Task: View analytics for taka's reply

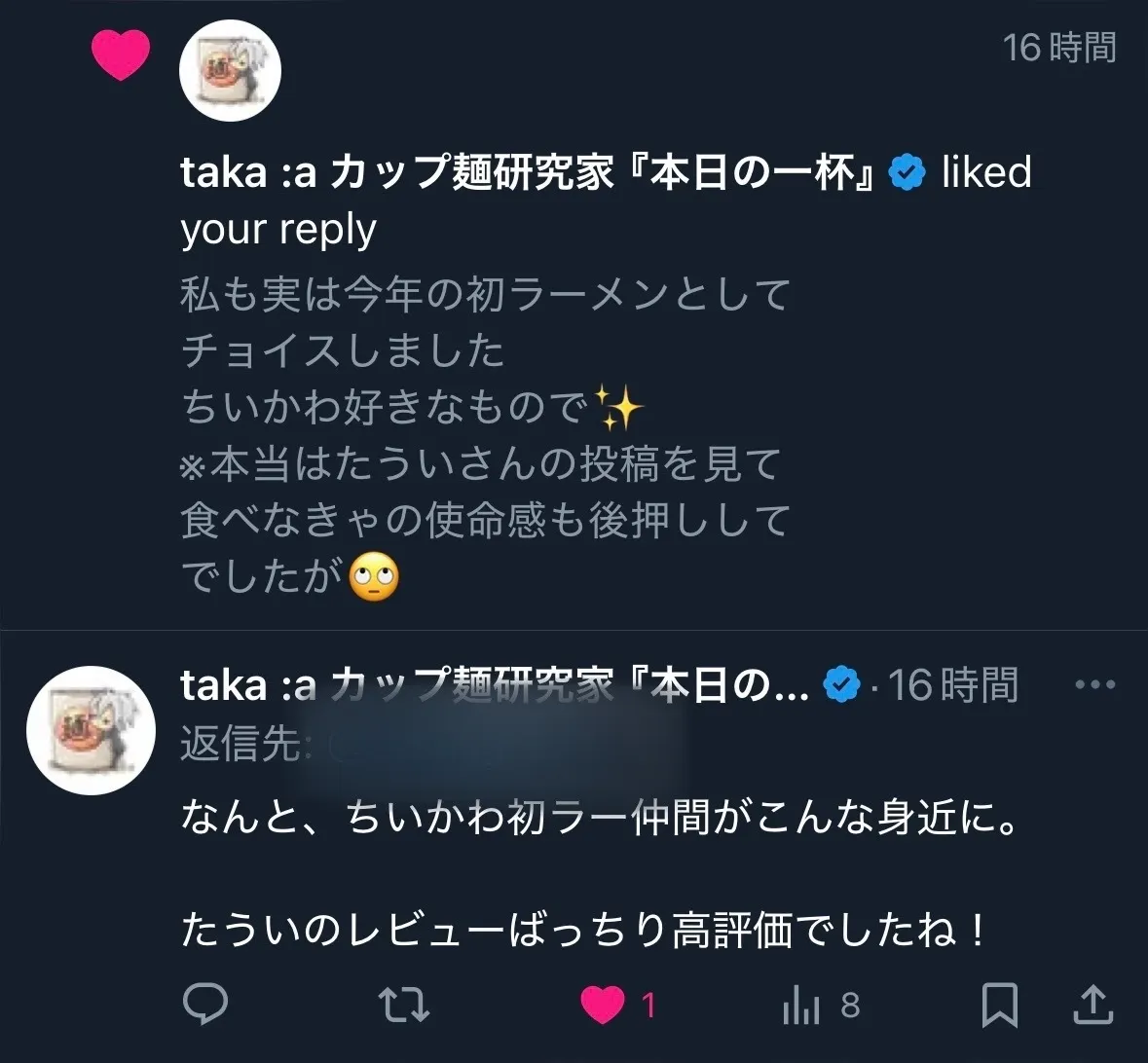Action: pos(802,1006)
